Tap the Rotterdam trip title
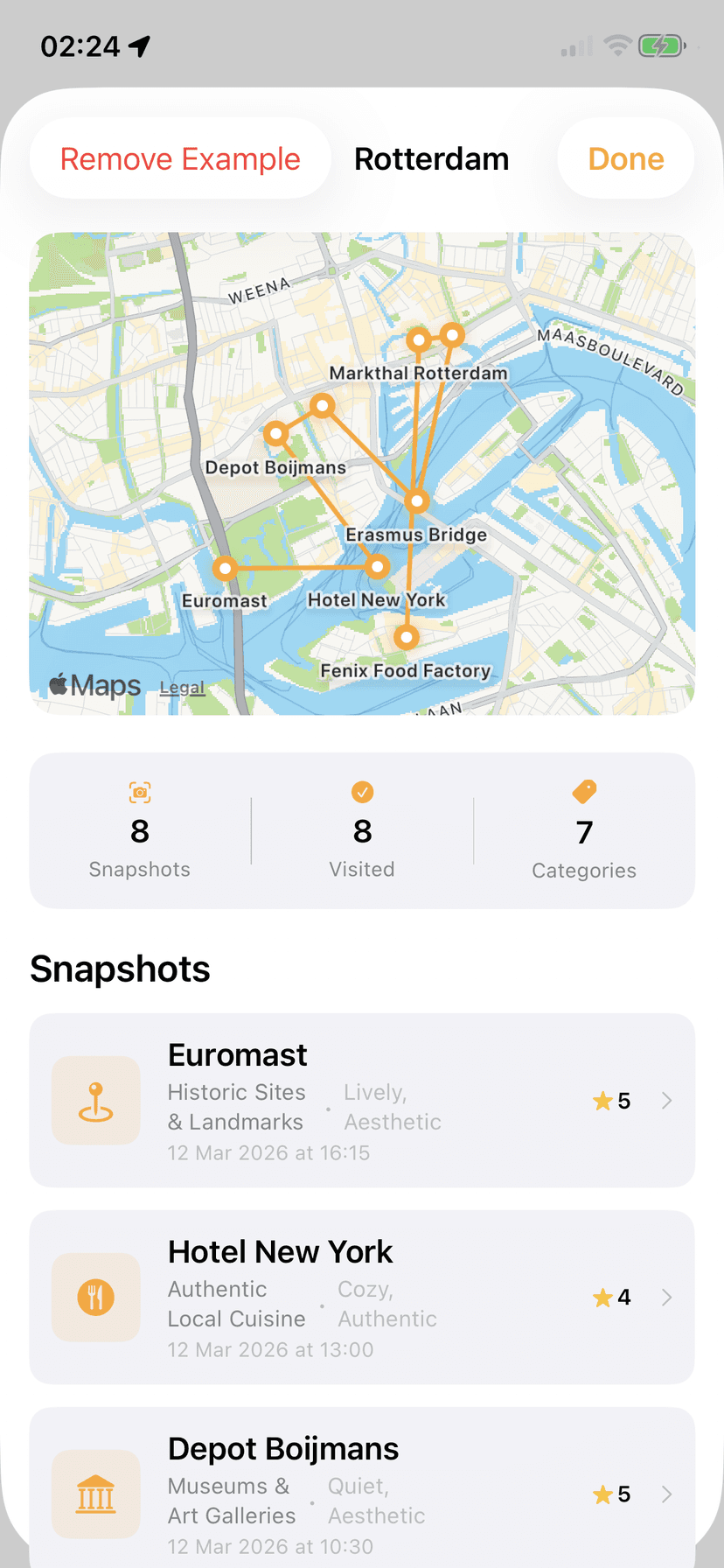 pos(431,158)
